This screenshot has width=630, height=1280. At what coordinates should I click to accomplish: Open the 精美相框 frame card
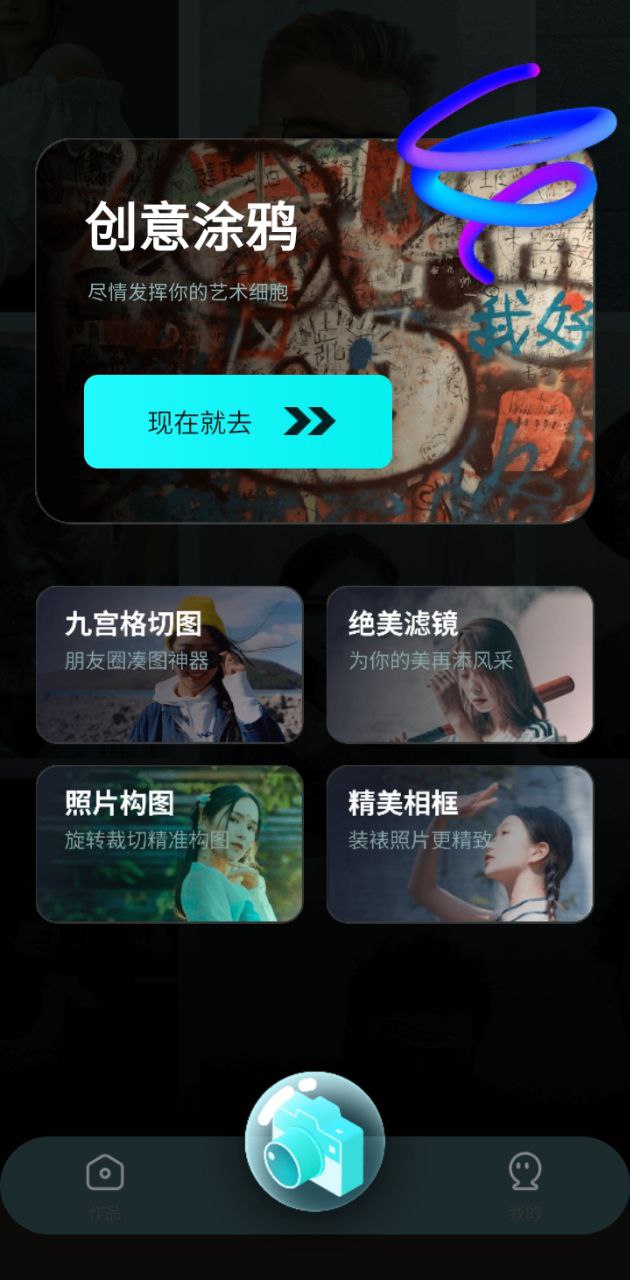coord(460,844)
